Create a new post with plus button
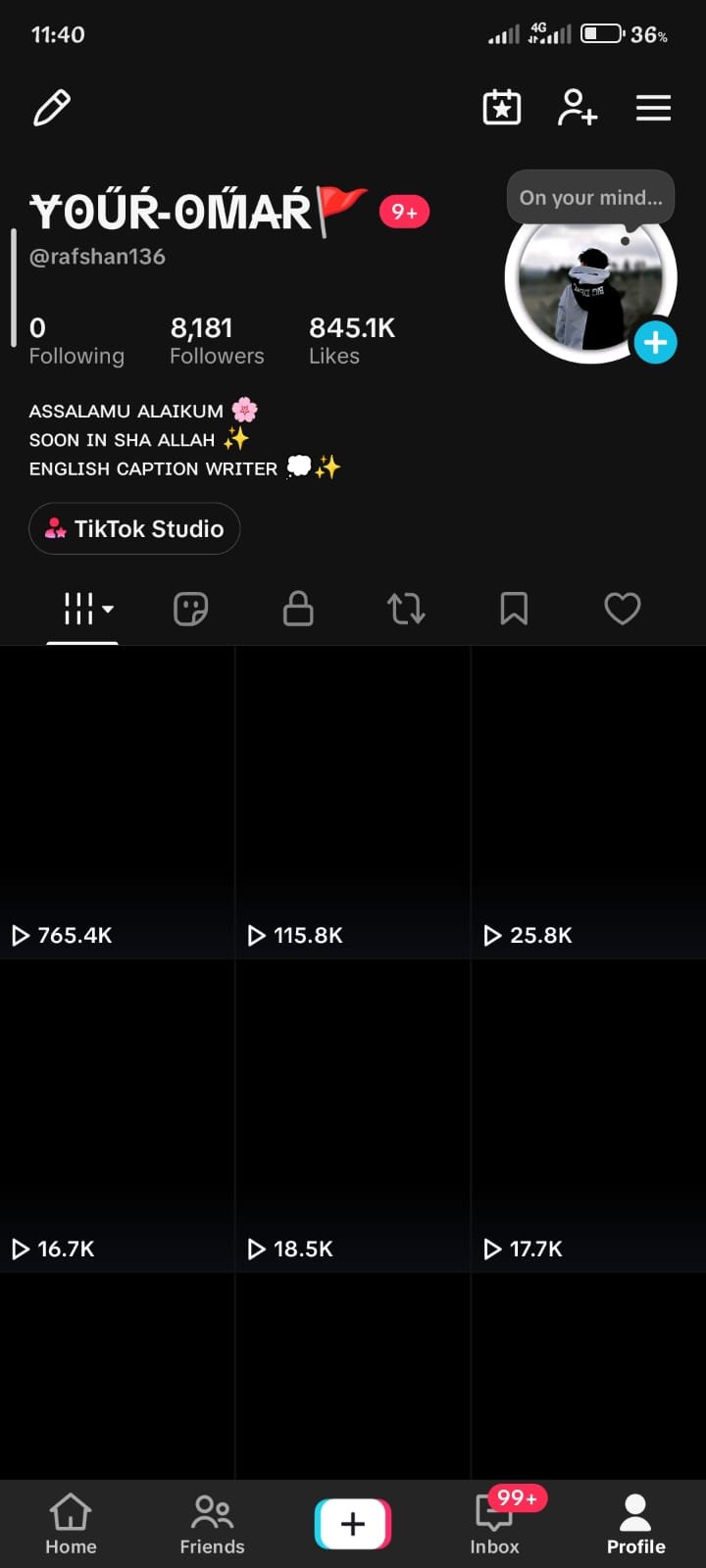The height and width of the screenshot is (1568, 706). tap(353, 1524)
